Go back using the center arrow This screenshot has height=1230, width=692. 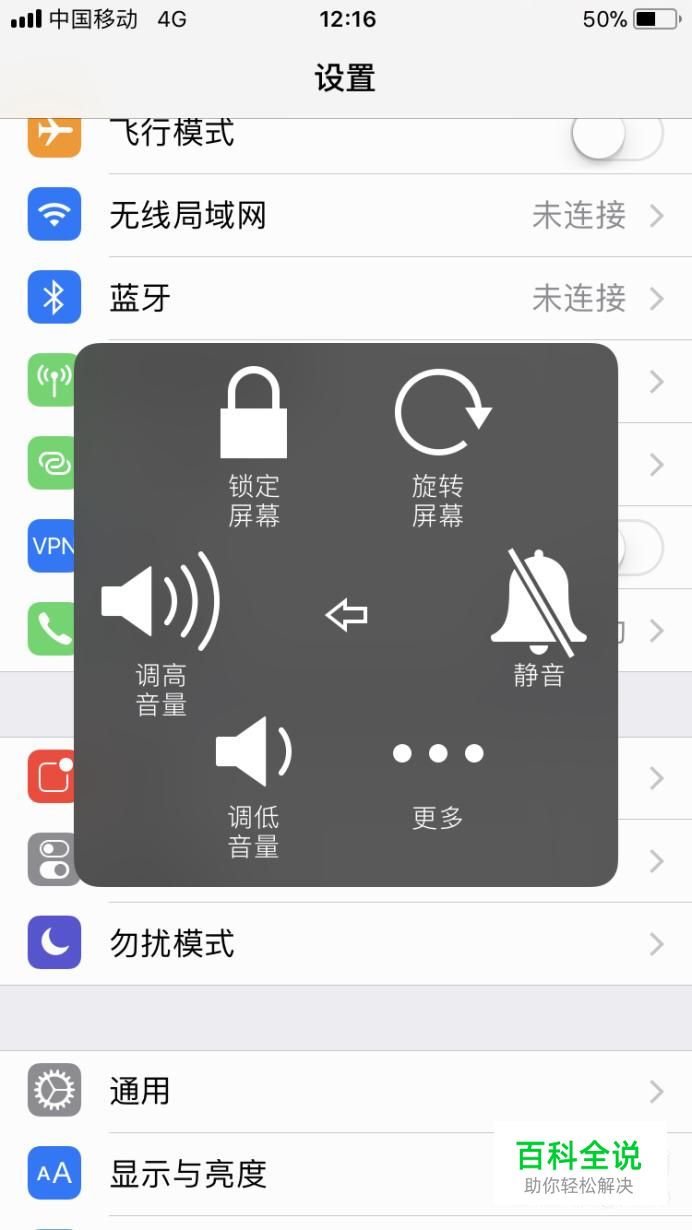[x=347, y=615]
